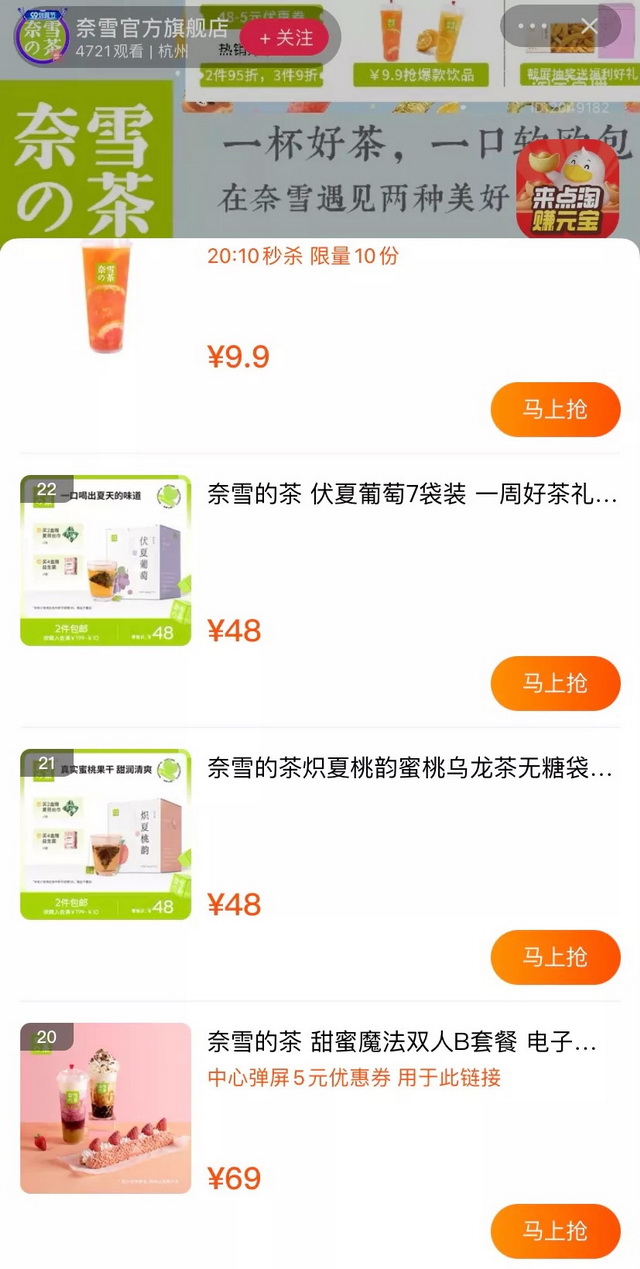Screen dimensions: 640x1269
Task: Grab the ¥9.9 flash sale drink with 马上抢
Action: tap(555, 409)
